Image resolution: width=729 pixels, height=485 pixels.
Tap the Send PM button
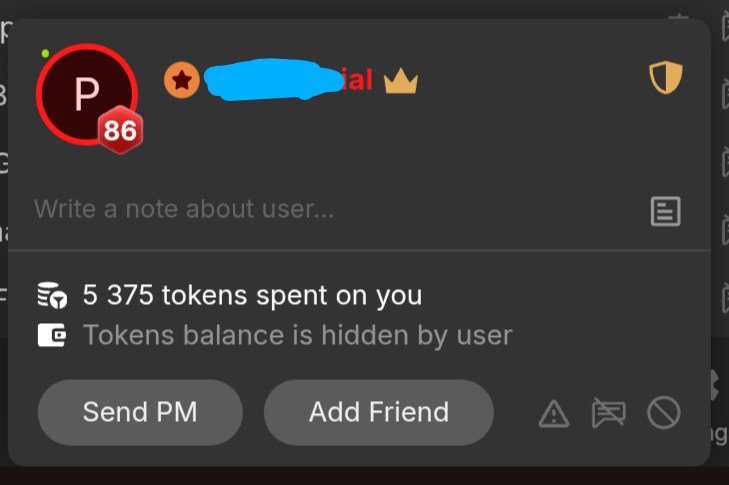click(140, 412)
